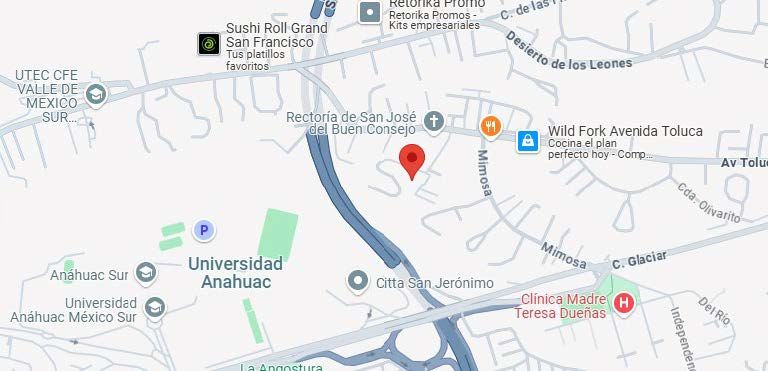Open Sushi Roll Grand San Francisco marker
The image size is (768, 371).
point(209,44)
